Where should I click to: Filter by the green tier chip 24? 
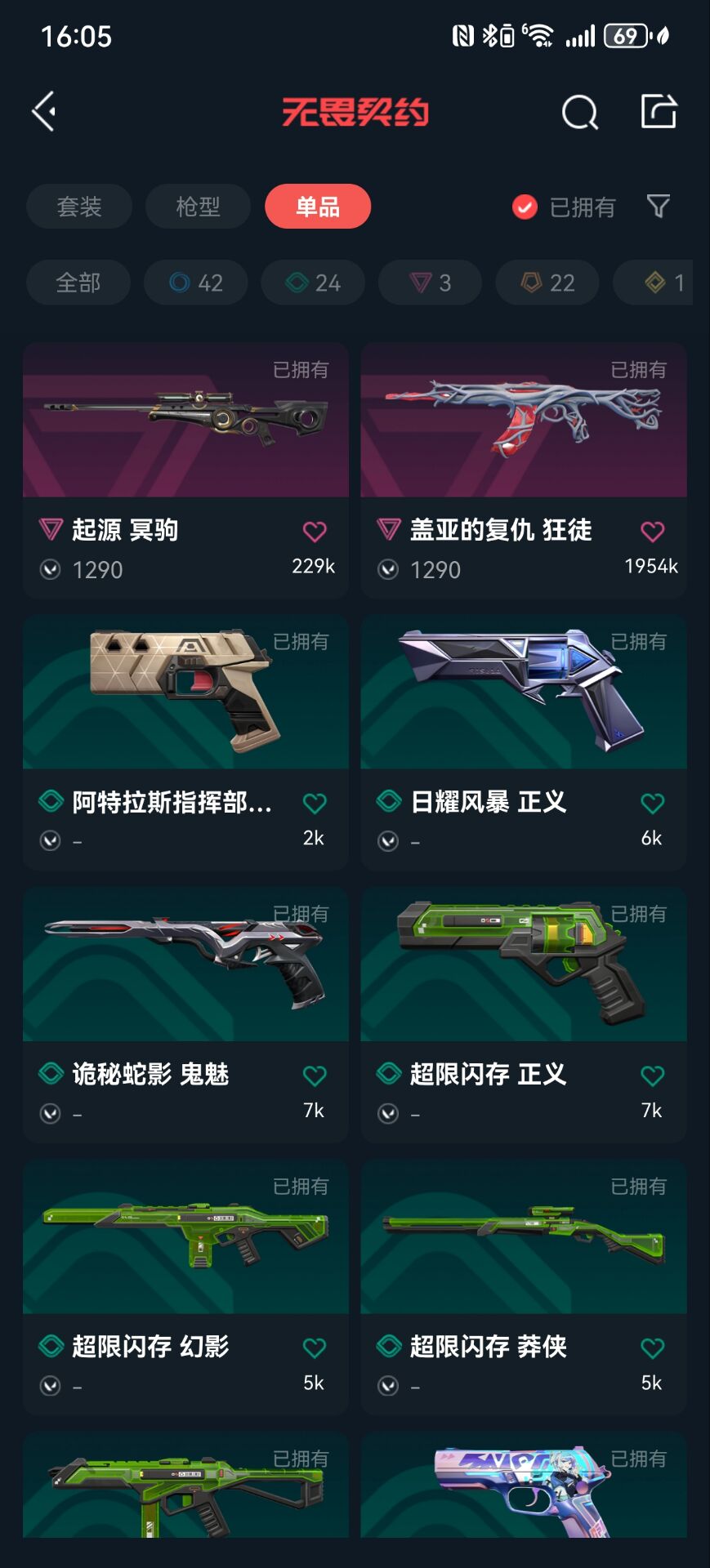pyautogui.click(x=312, y=283)
